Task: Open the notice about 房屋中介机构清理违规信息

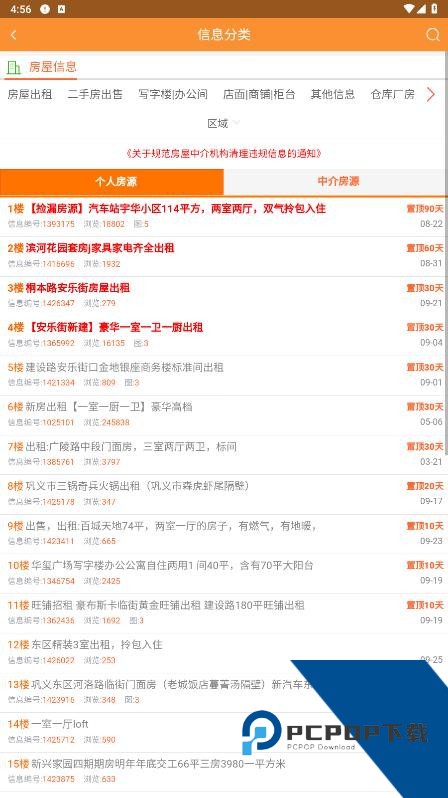Action: 223,153
